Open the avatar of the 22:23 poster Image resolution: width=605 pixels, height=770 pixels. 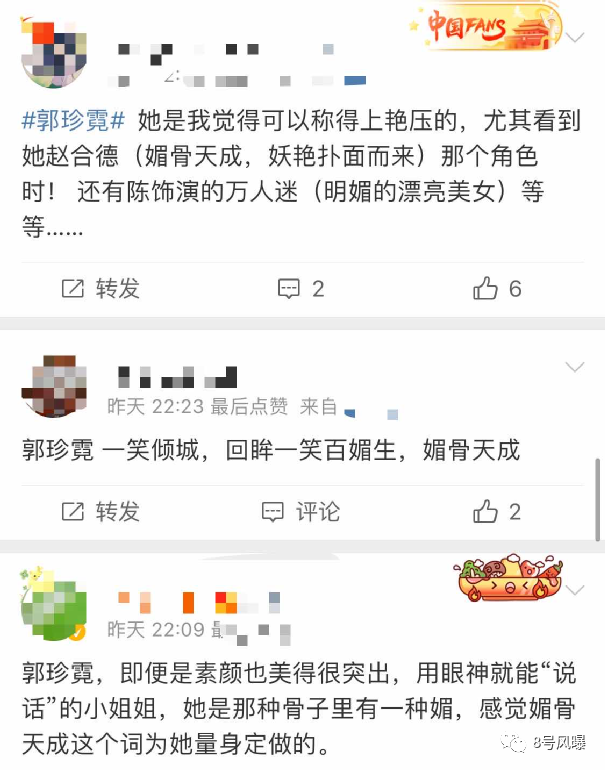[x=54, y=386]
